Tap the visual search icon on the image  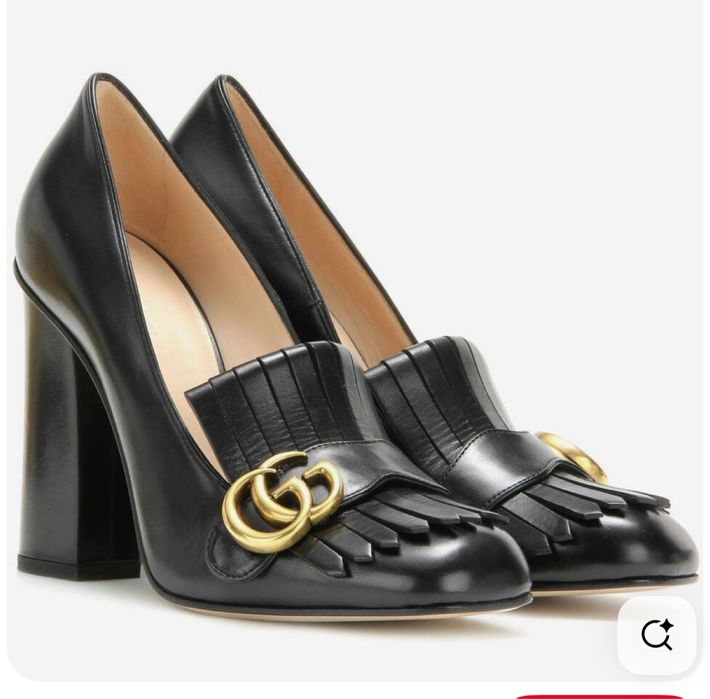click(x=656, y=635)
